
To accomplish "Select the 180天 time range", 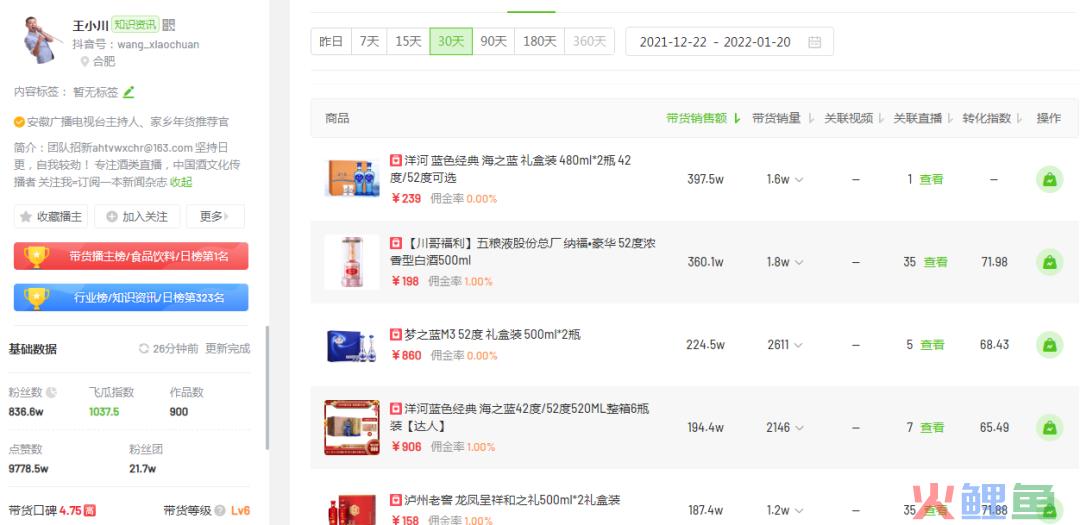I will point(540,42).
